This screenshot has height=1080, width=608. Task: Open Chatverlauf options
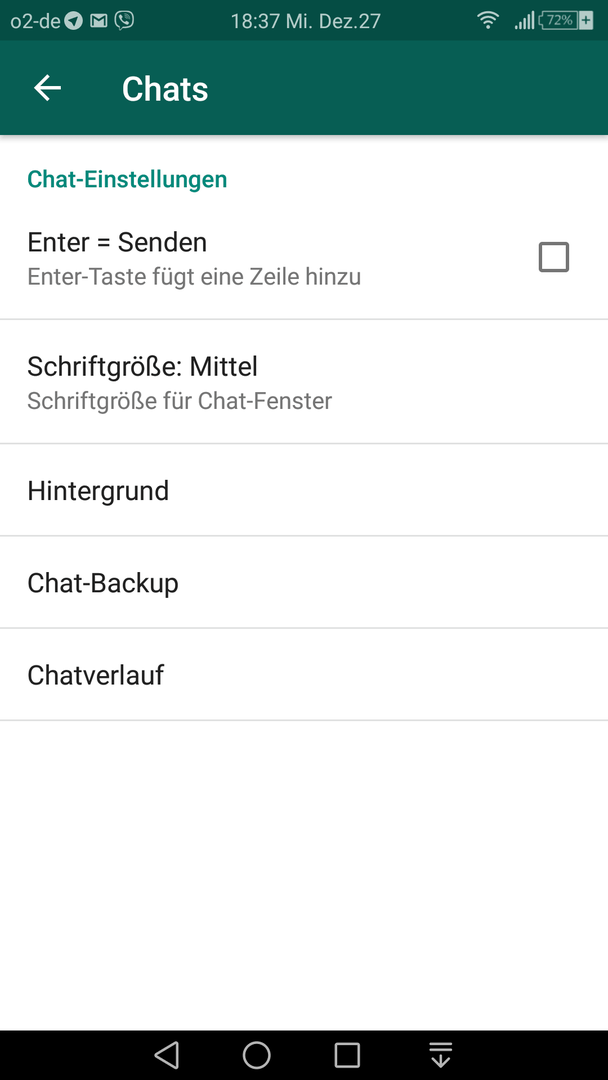pos(304,675)
